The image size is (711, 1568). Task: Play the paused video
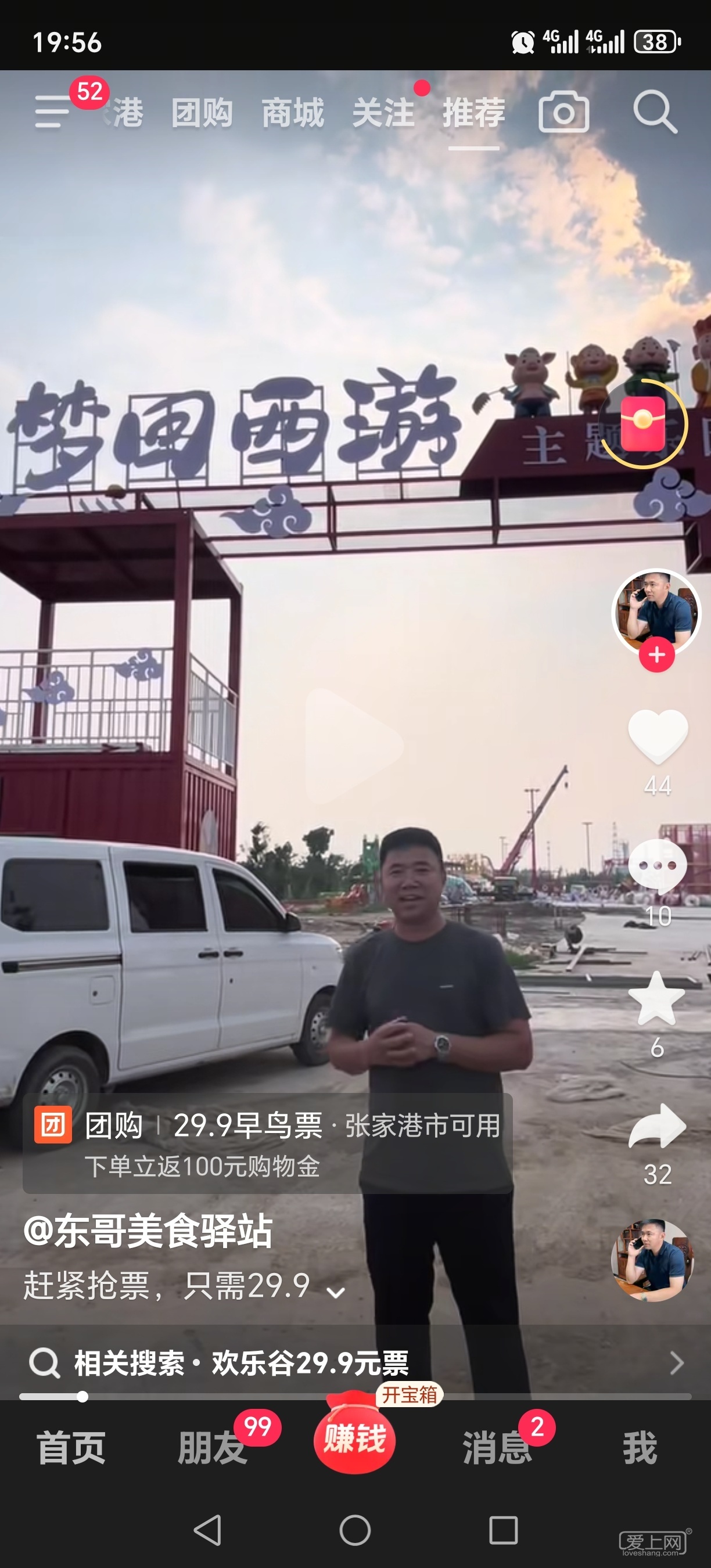point(354,746)
